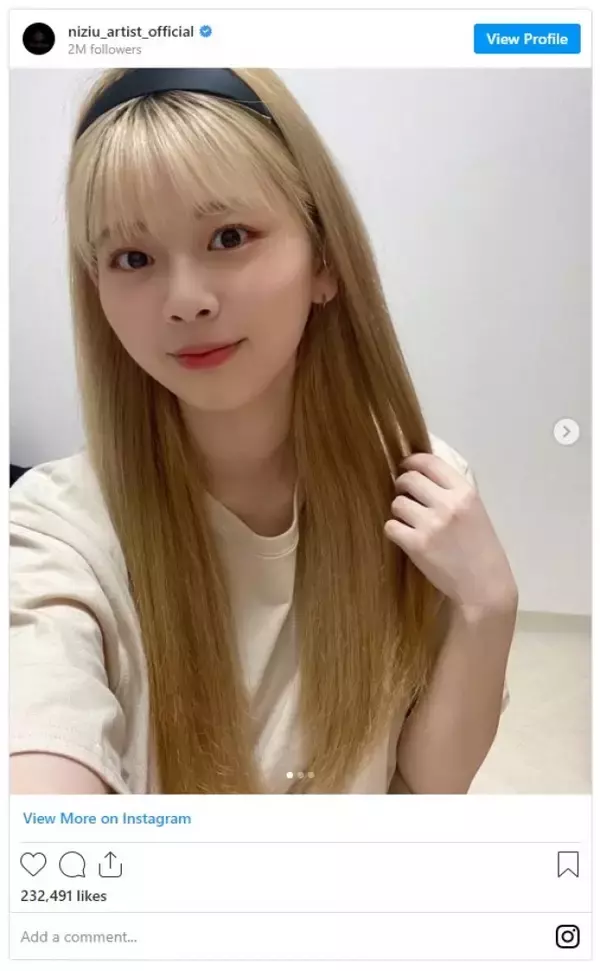
Task: Open the Instagram logo icon
Action: click(x=567, y=937)
